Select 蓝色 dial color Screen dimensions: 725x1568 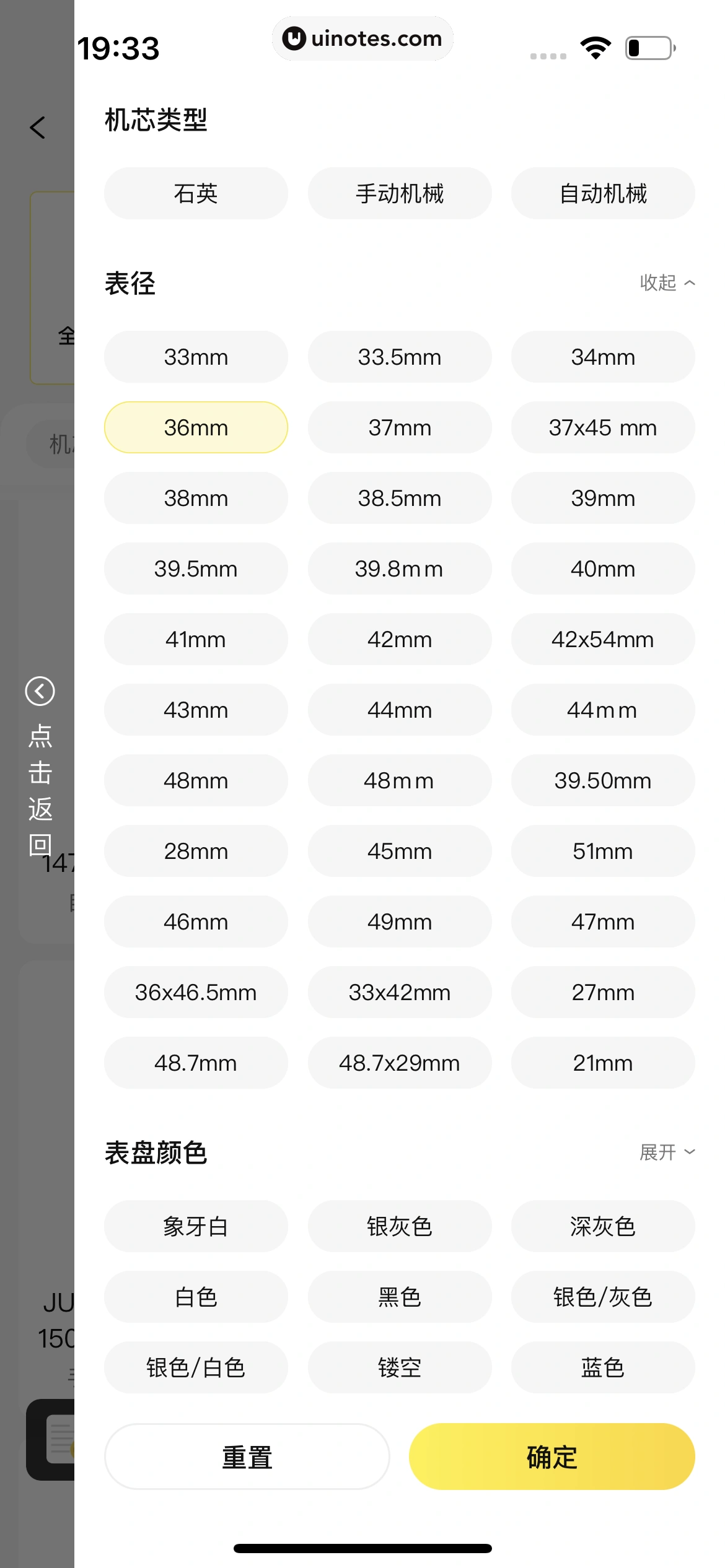coord(603,1367)
